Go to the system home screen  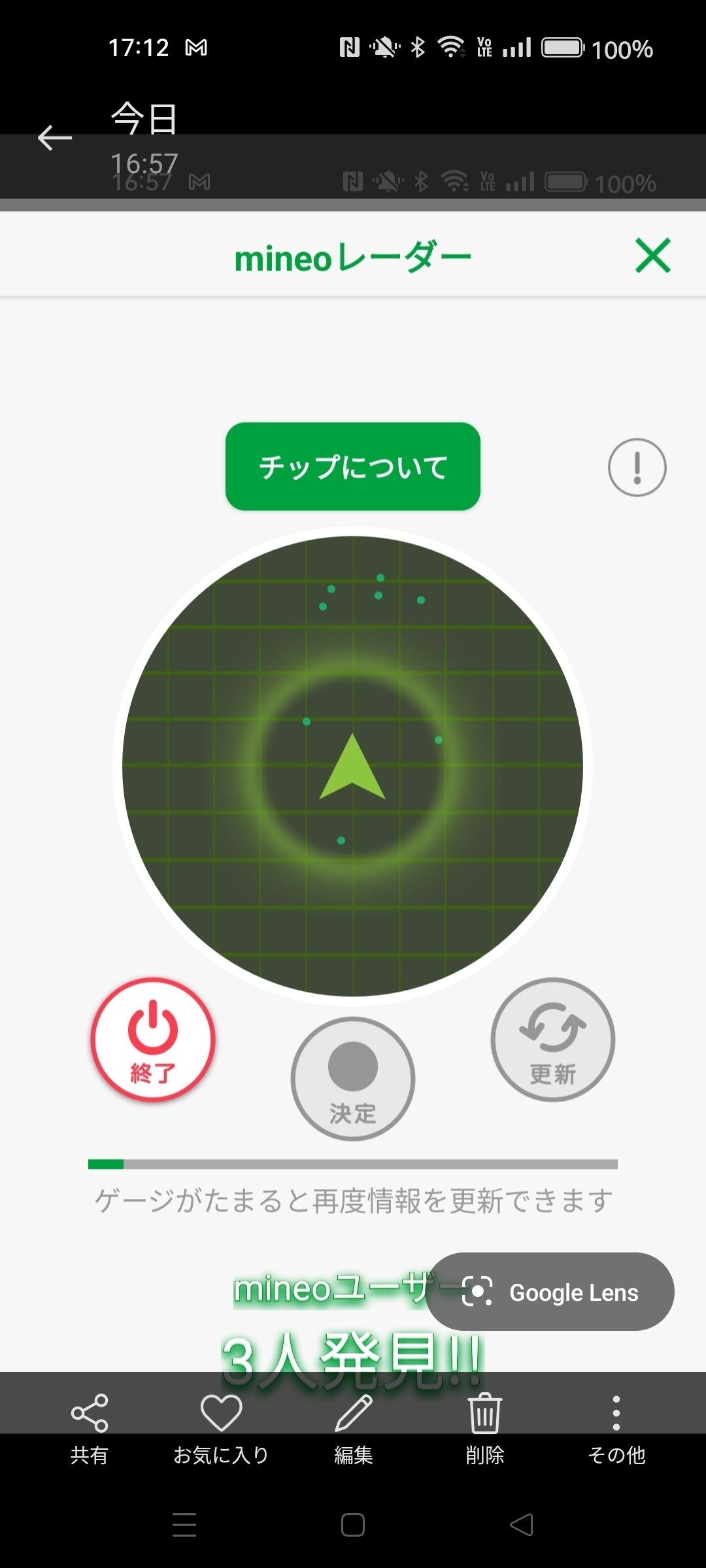point(353,1525)
